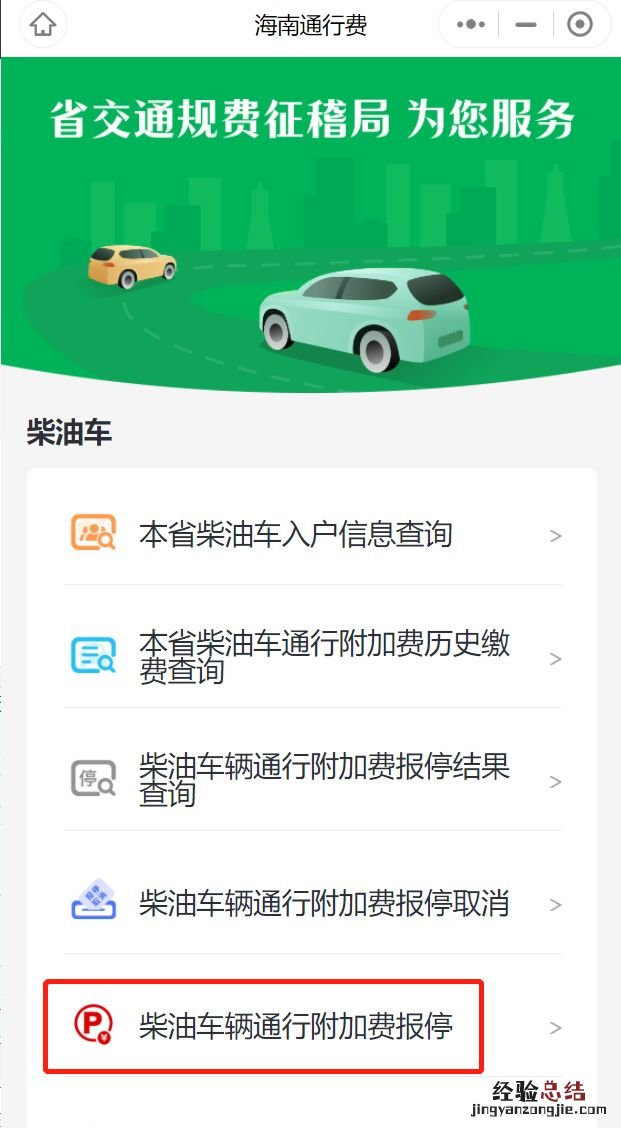Viewport: 621px width, 1128px height.
Task: Open the three-dot more options menu
Action: click(x=470, y=26)
